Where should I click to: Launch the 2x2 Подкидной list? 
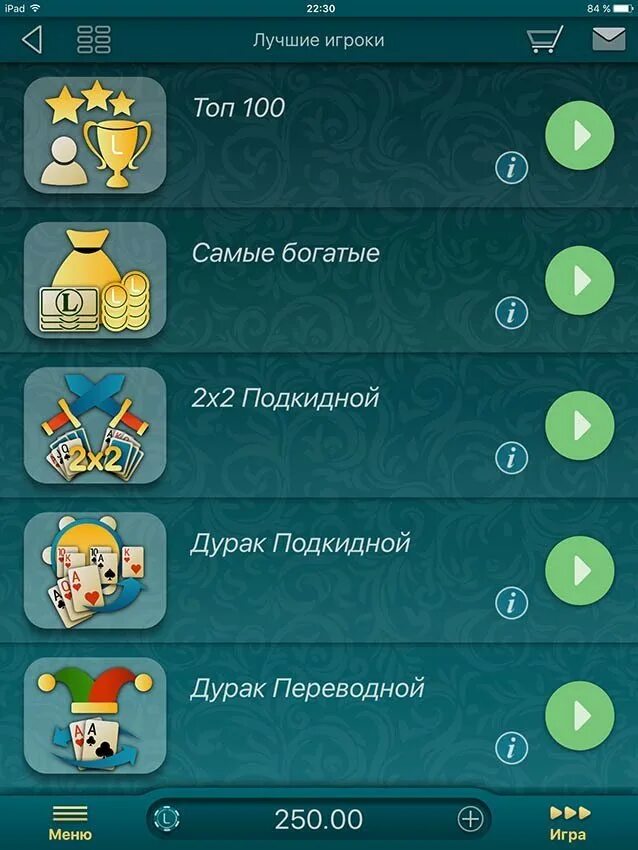(579, 425)
